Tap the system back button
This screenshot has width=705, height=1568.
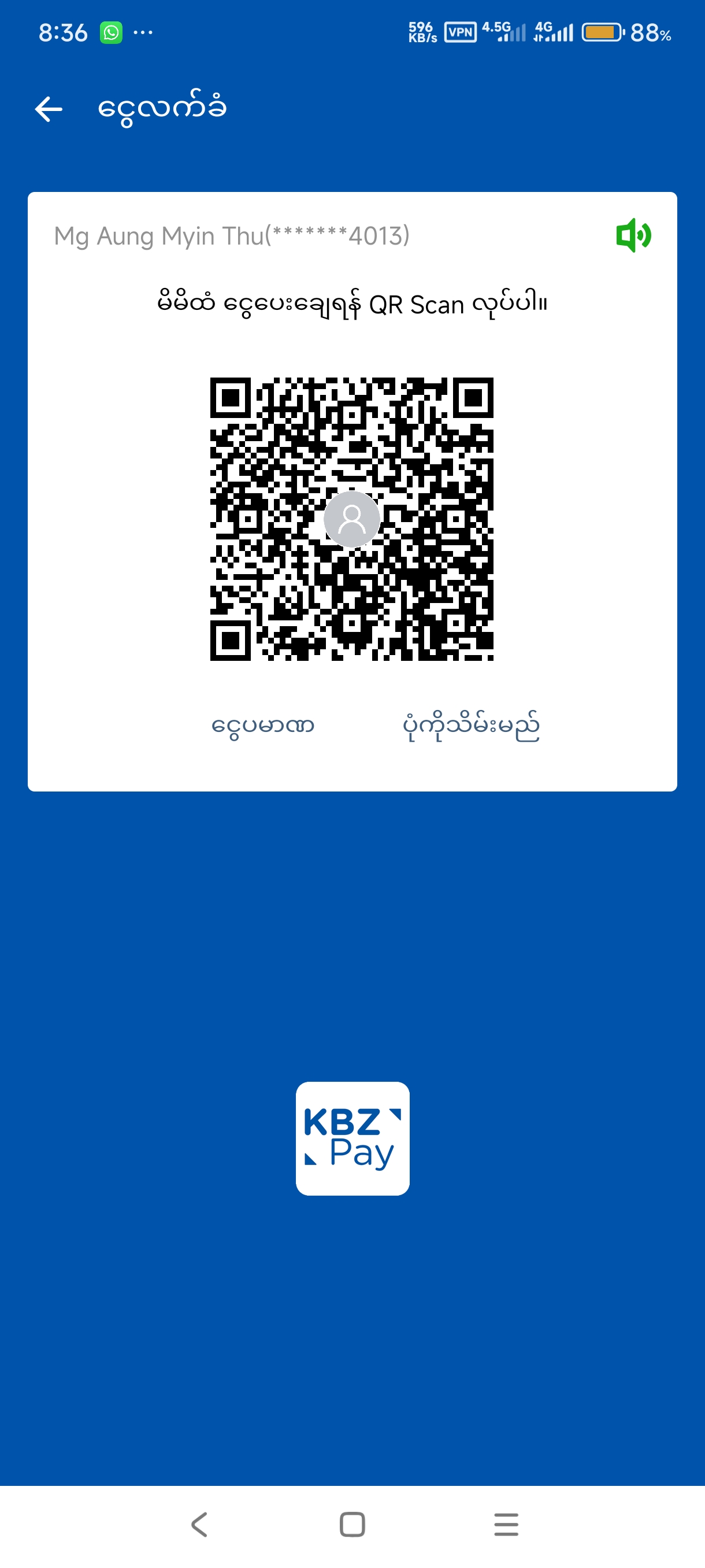pyautogui.click(x=199, y=1524)
